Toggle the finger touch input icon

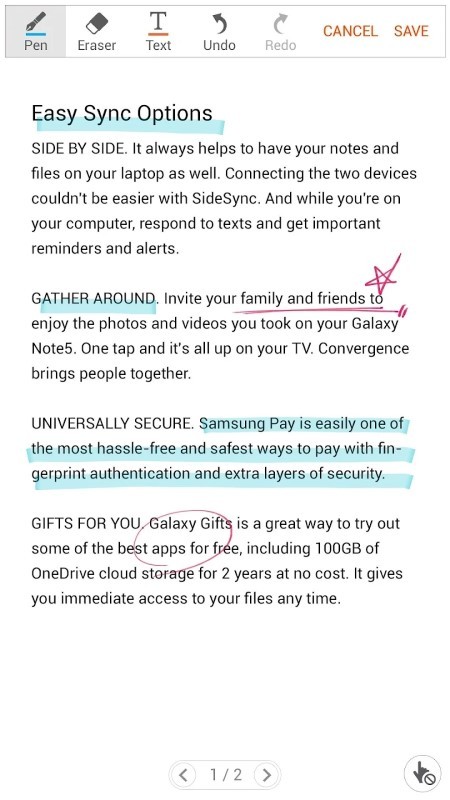click(422, 773)
